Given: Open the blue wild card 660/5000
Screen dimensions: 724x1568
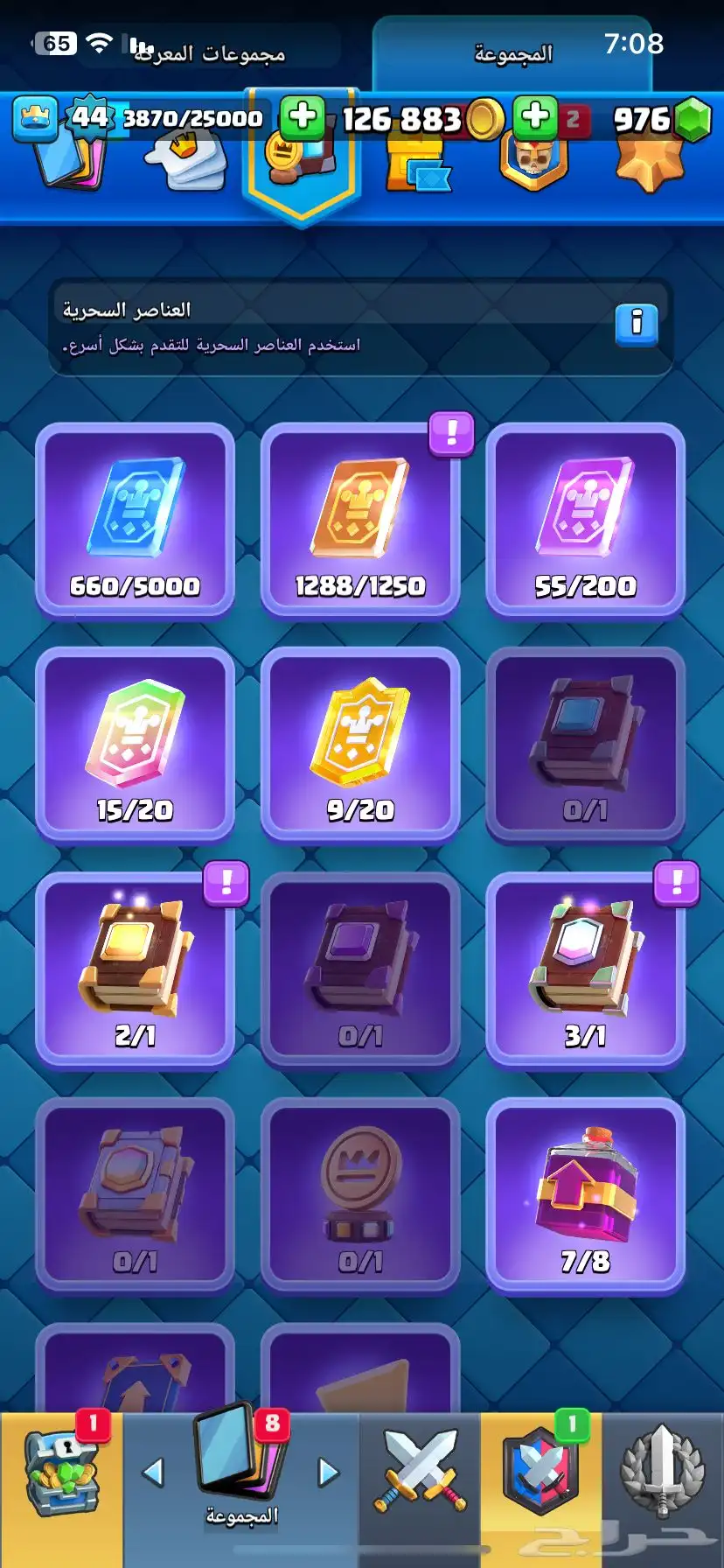Looking at the screenshot, I should point(135,520).
